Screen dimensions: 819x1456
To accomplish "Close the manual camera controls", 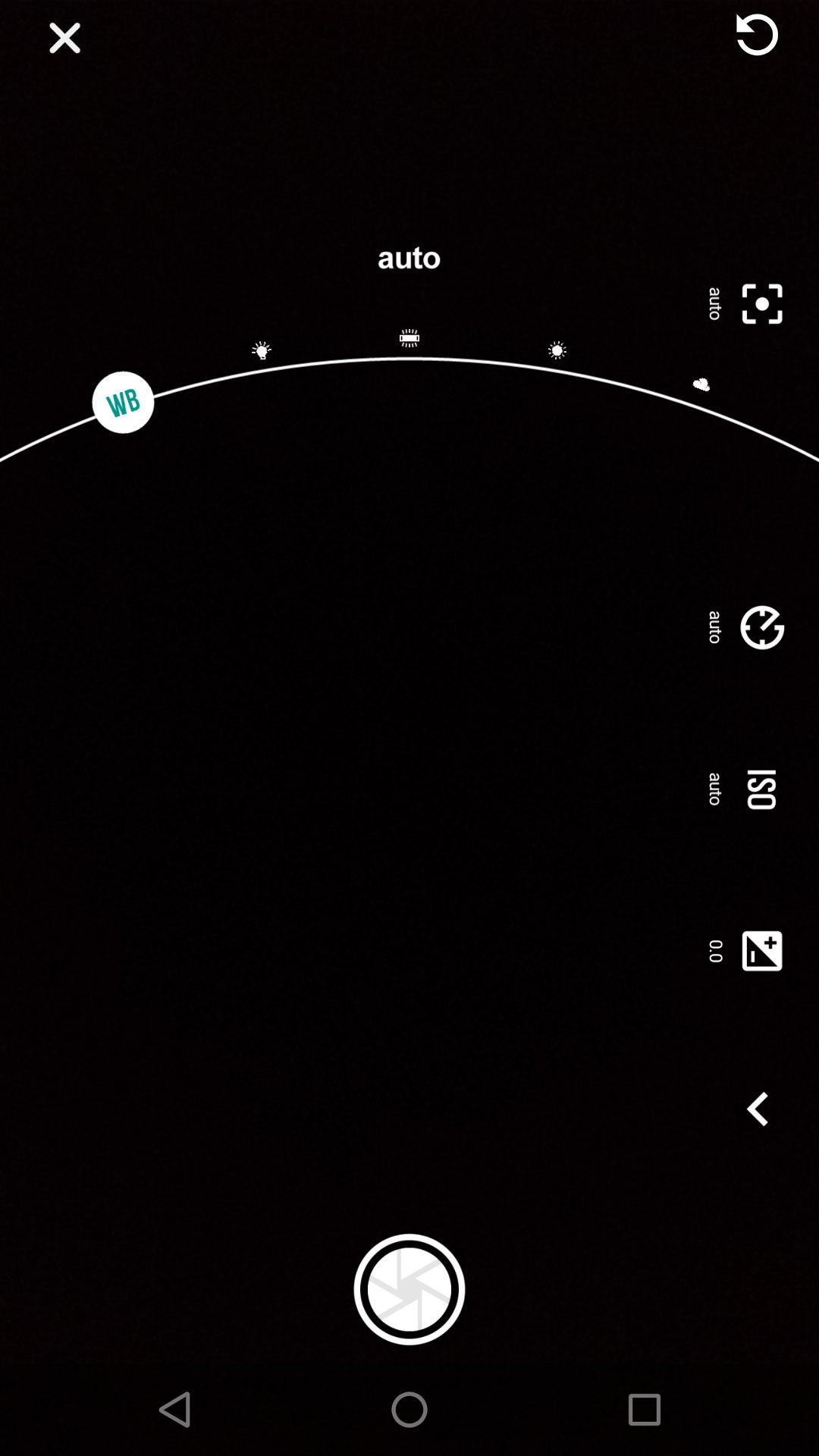I will click(64, 38).
